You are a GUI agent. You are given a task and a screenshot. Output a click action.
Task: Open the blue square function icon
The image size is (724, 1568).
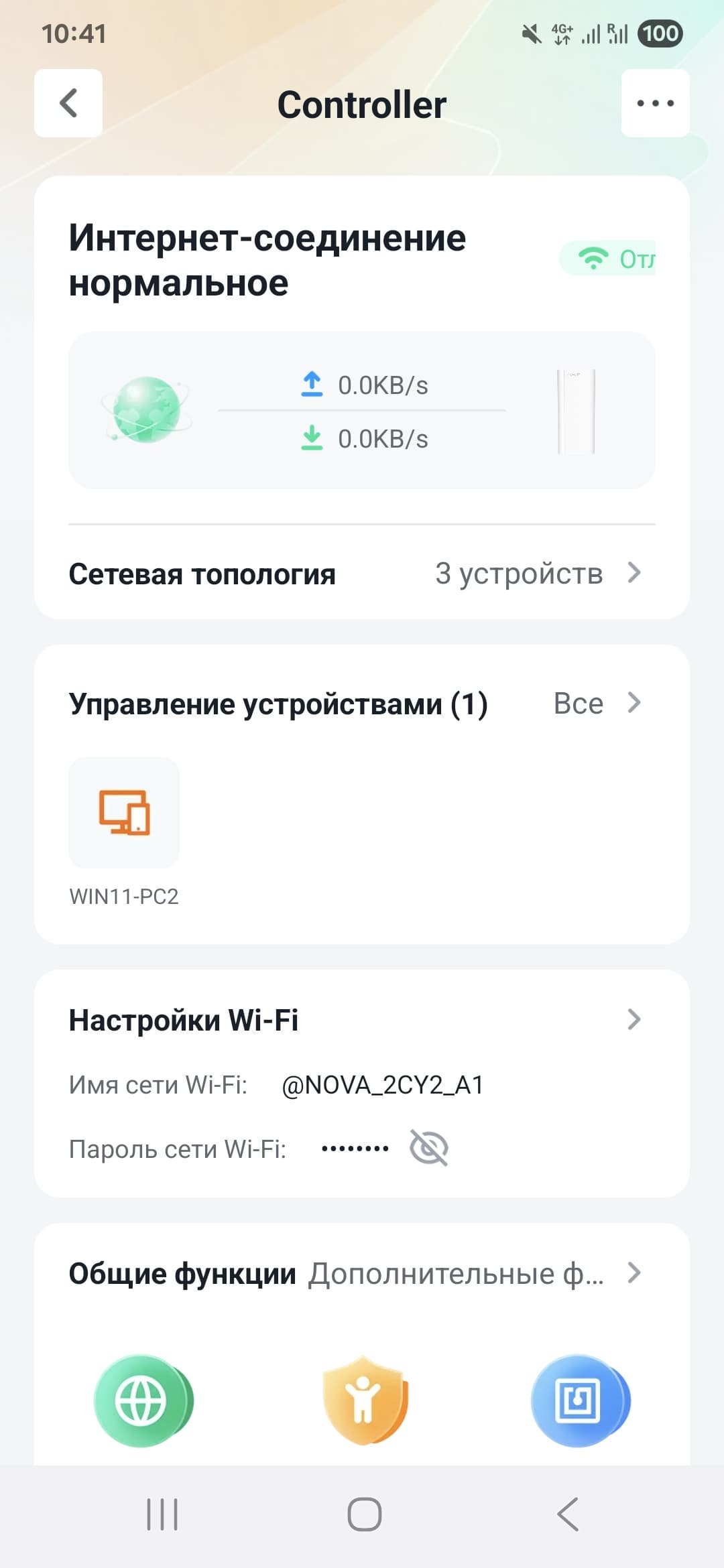(x=579, y=1400)
